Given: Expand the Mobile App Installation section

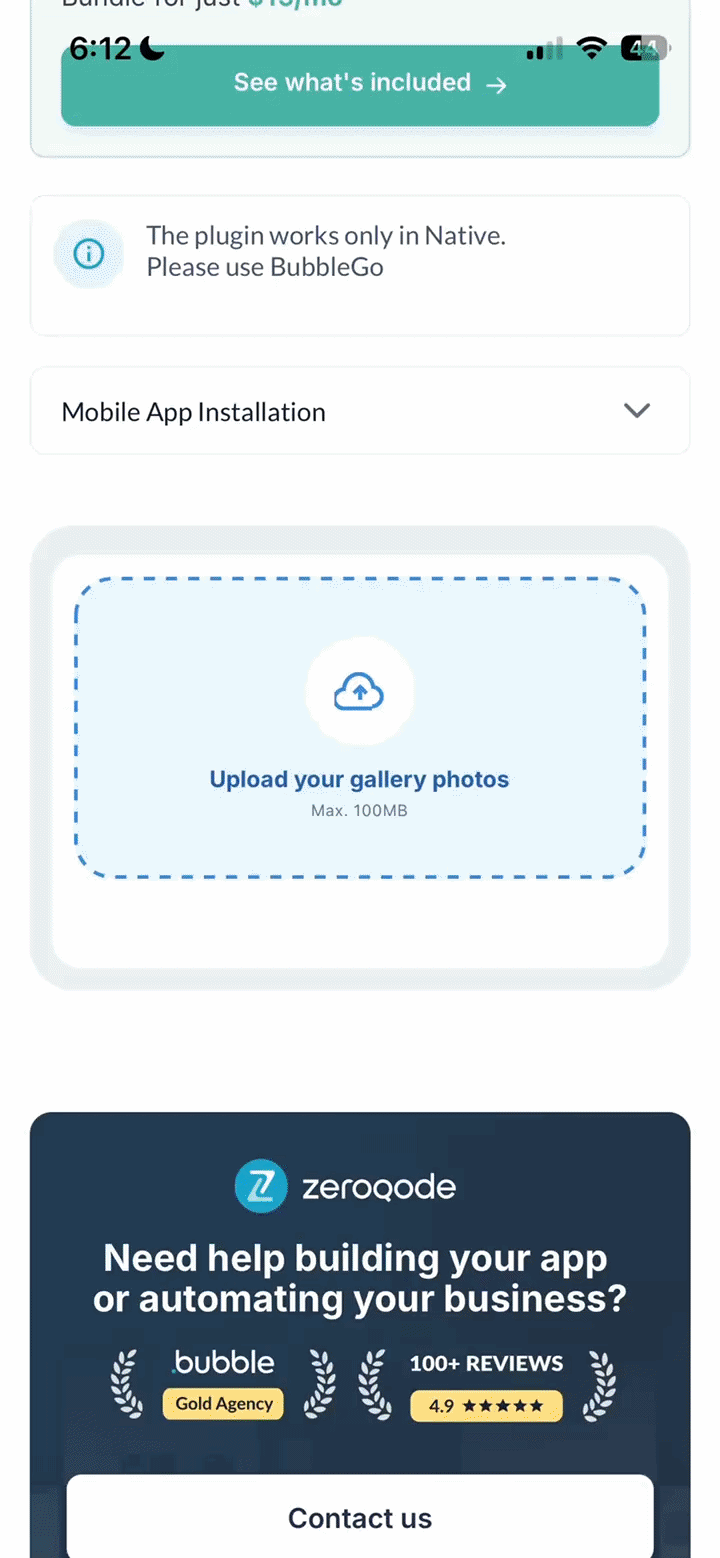Looking at the screenshot, I should [360, 411].
